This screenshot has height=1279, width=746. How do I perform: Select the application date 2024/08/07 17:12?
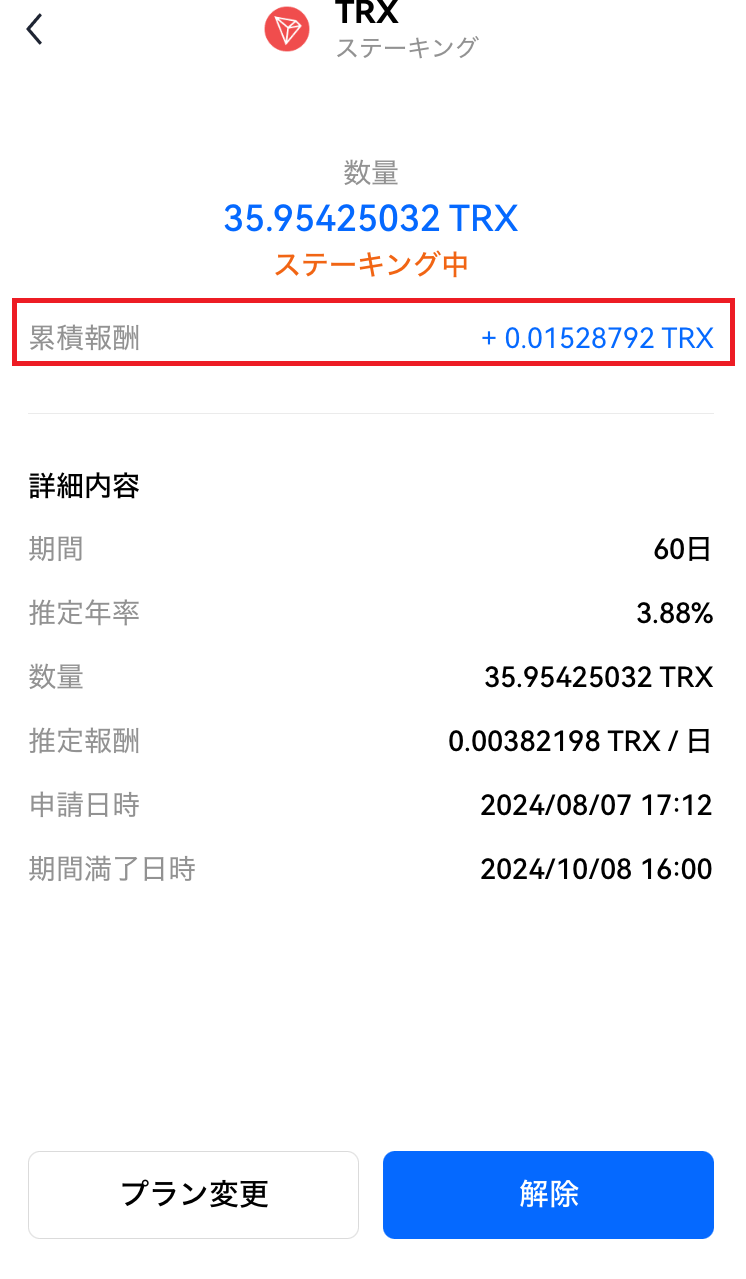(x=596, y=805)
